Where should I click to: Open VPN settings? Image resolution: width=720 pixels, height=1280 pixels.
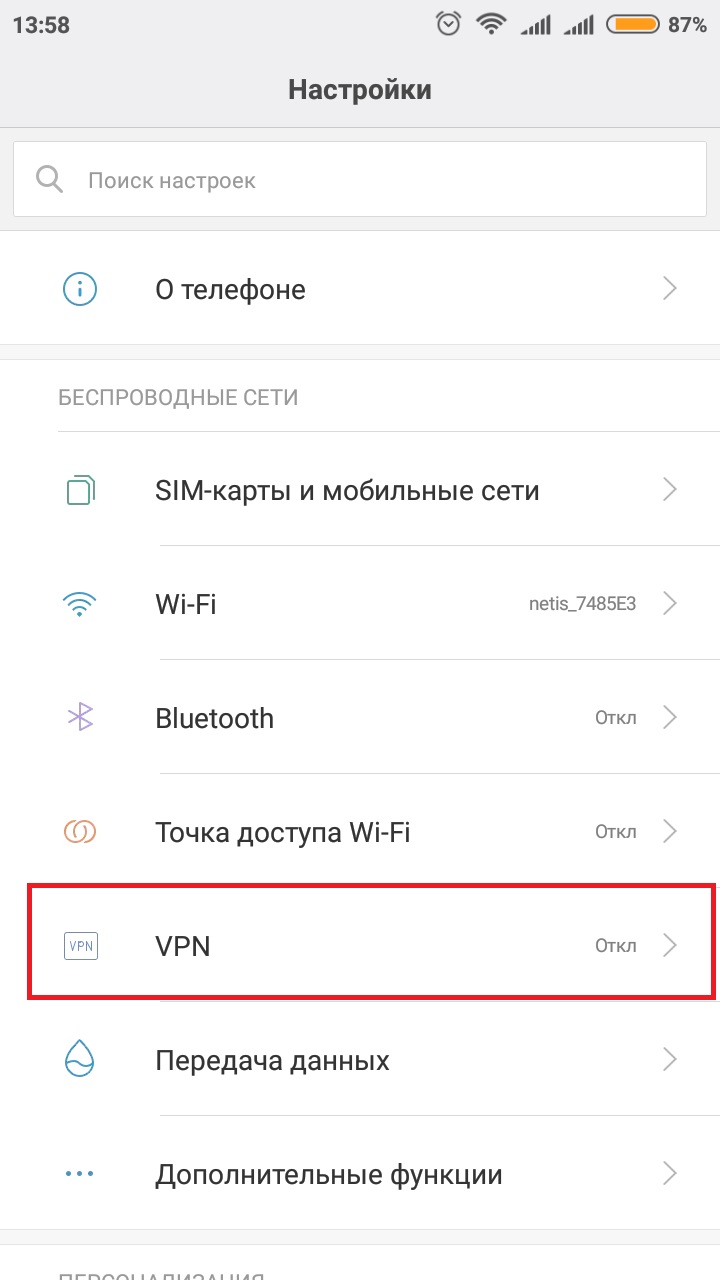[360, 945]
